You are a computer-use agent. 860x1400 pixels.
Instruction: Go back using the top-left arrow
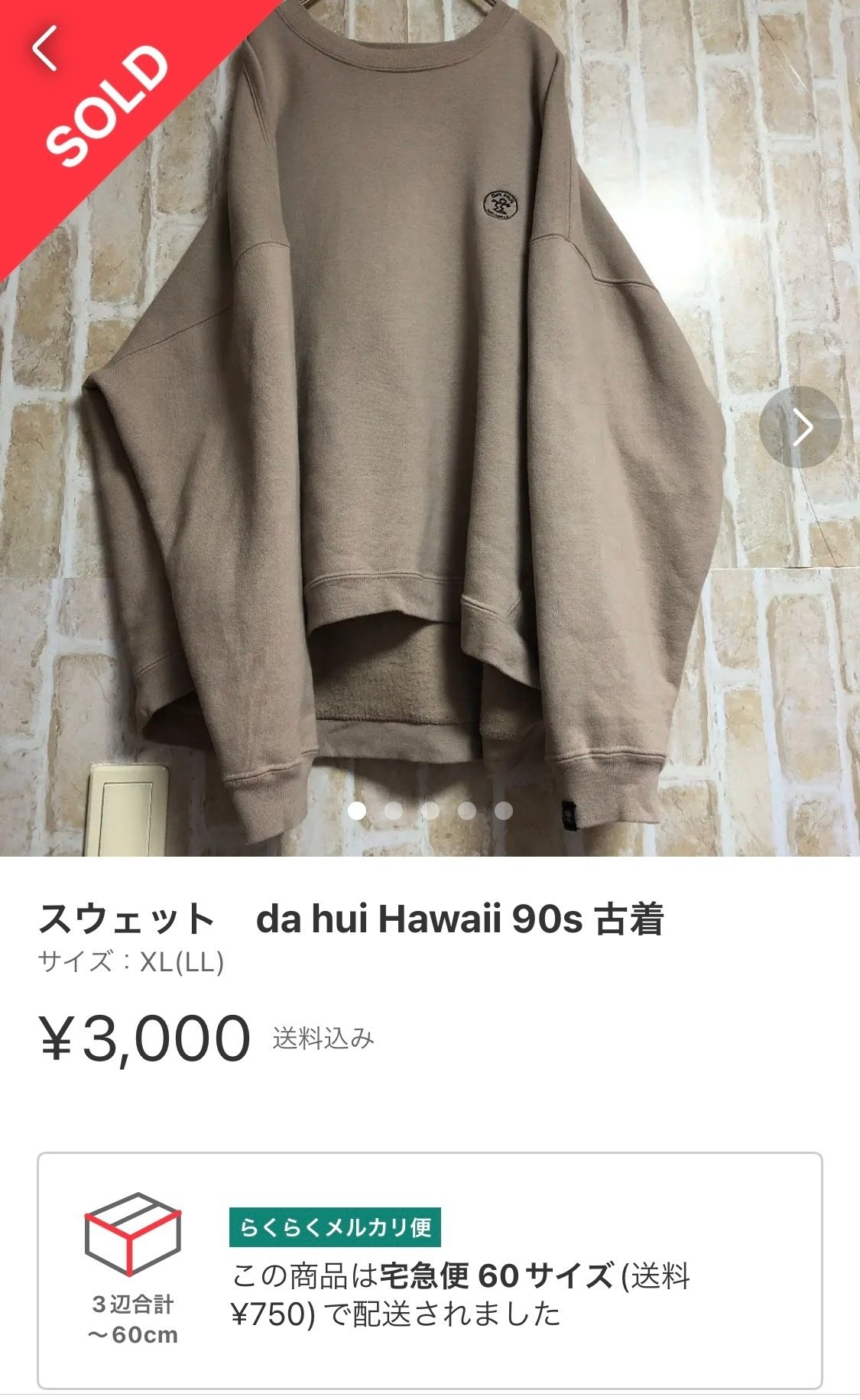(x=44, y=47)
